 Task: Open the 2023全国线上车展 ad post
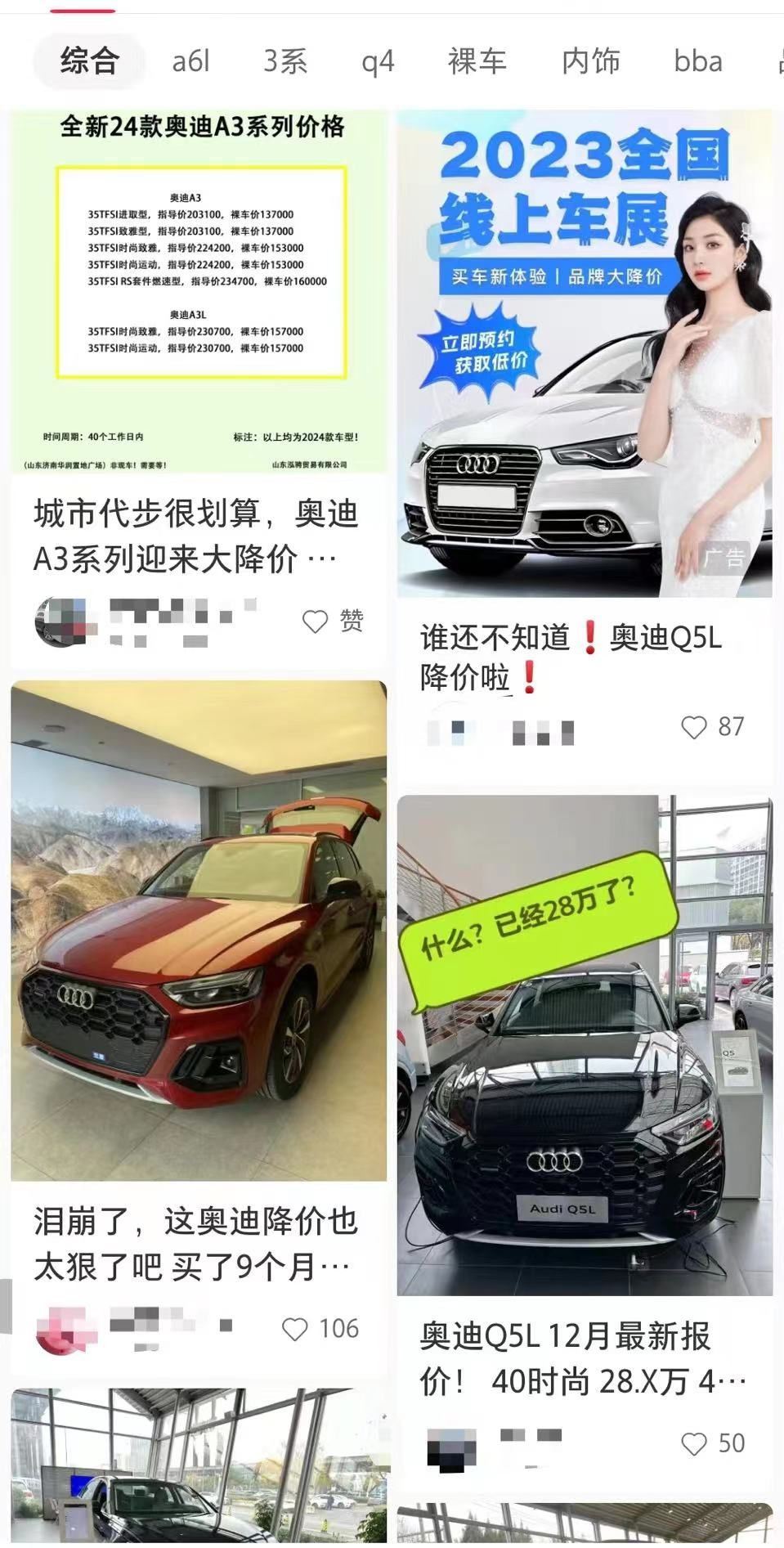pos(585,352)
